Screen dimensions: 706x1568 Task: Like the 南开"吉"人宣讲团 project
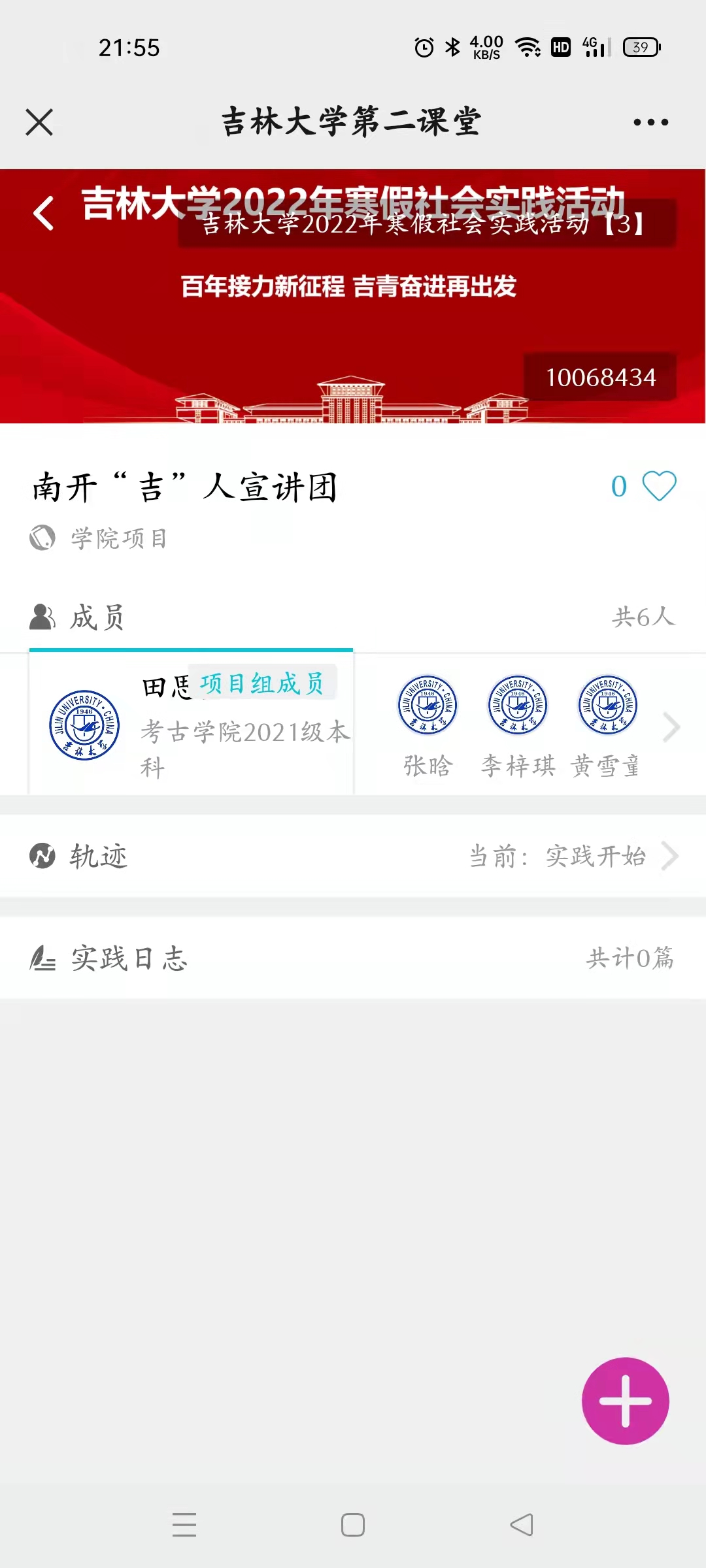(x=659, y=486)
